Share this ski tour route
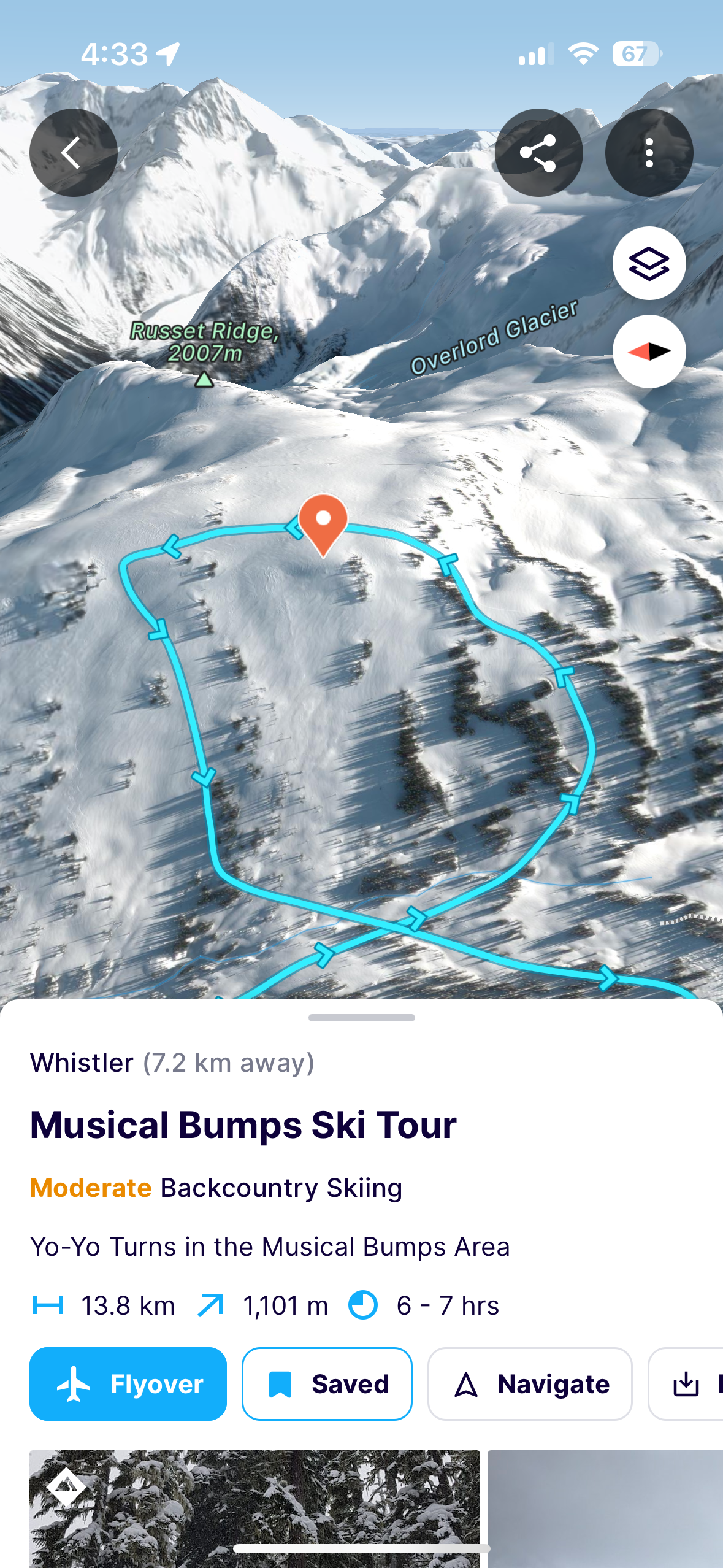Image resolution: width=723 pixels, height=1568 pixels. point(538,153)
